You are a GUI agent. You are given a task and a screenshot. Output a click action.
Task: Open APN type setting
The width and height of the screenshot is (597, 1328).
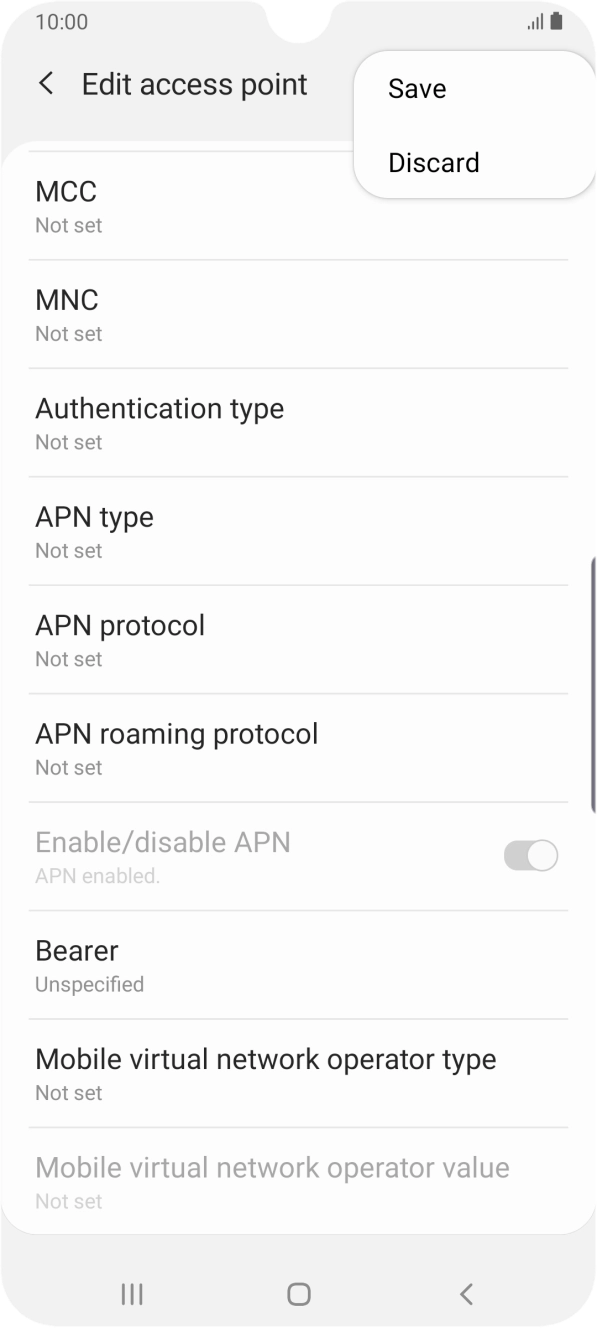pyautogui.click(x=298, y=532)
